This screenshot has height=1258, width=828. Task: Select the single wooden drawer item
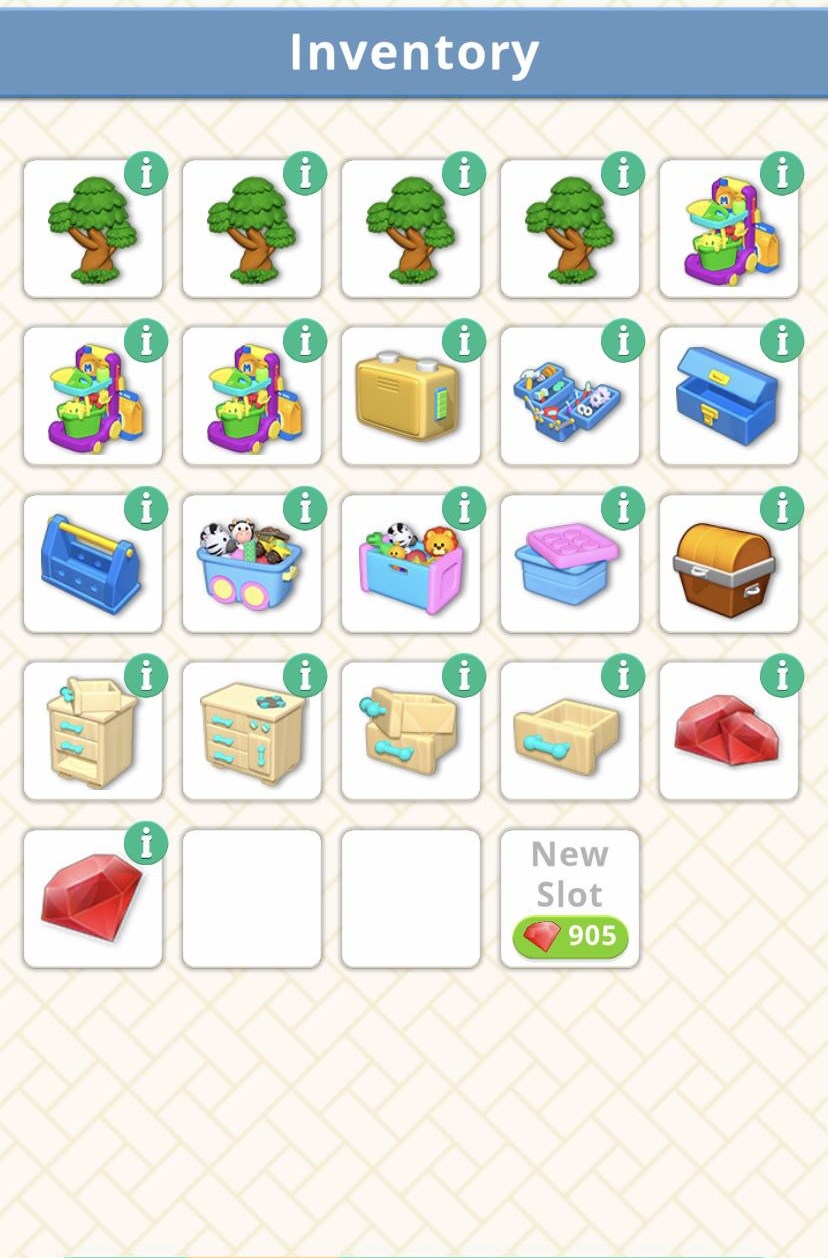pyautogui.click(x=568, y=735)
